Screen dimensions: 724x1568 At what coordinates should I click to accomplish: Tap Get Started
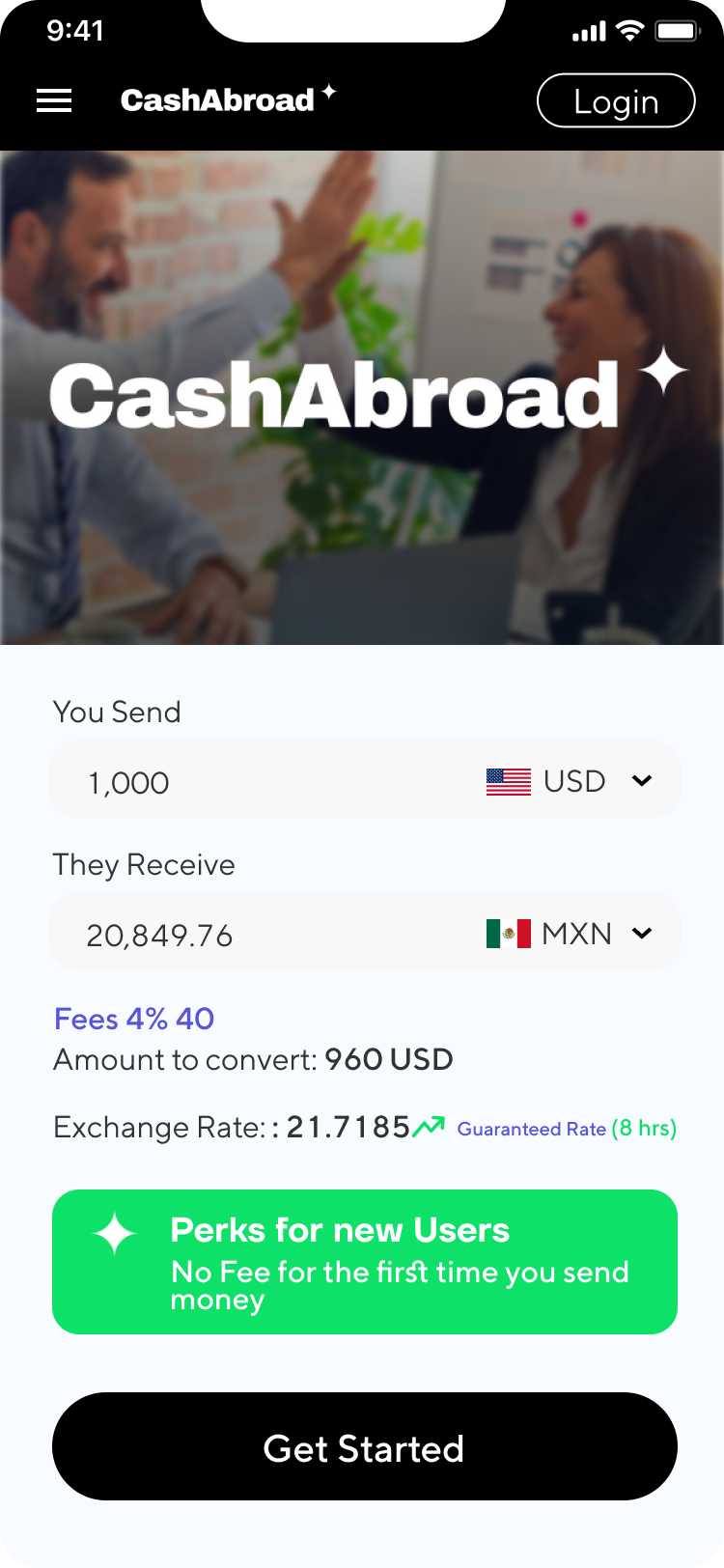(365, 1446)
